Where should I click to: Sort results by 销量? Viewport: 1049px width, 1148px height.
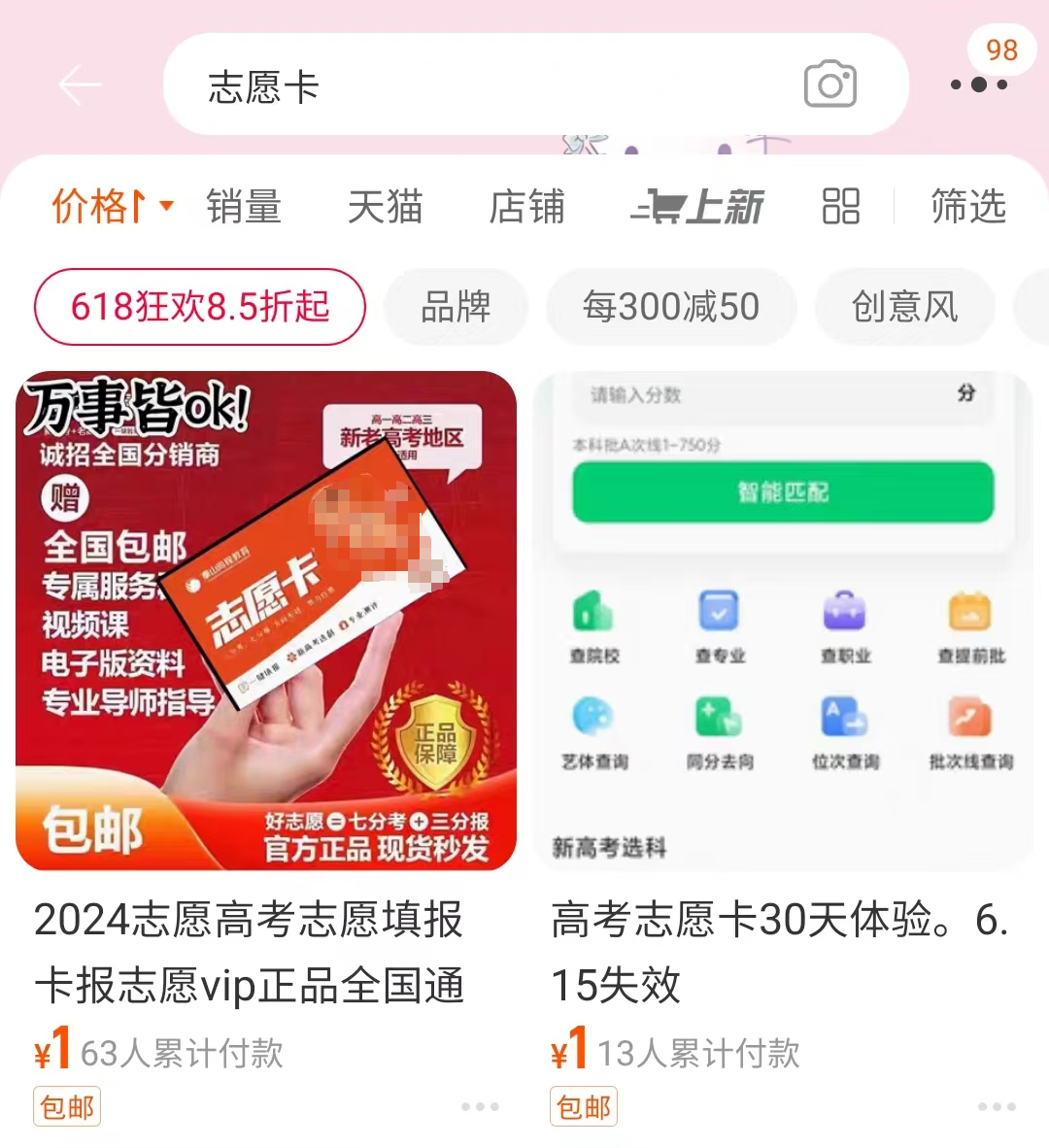(244, 206)
